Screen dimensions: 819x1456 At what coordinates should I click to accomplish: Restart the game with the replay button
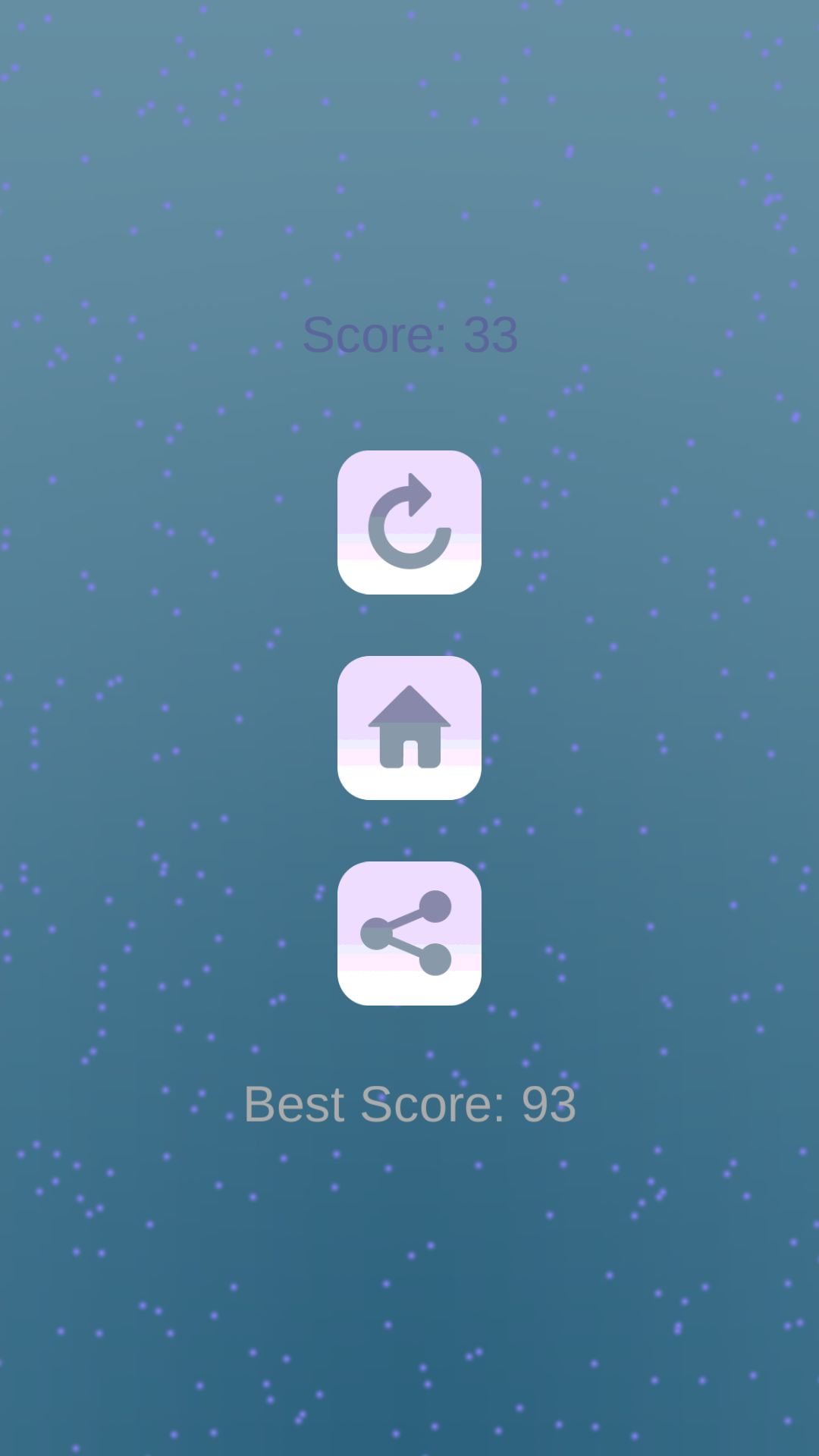409,522
